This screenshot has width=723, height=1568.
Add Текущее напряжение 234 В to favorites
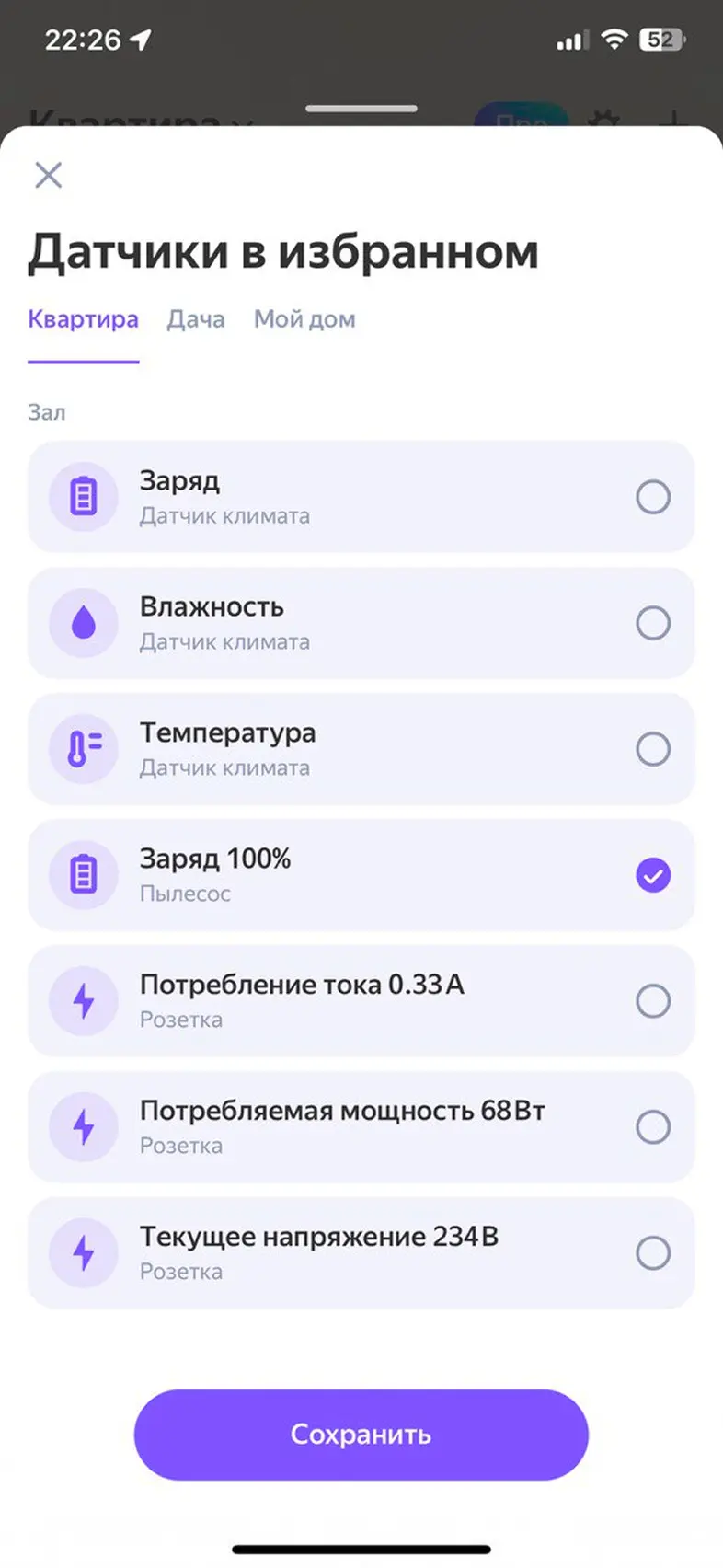click(x=652, y=1253)
